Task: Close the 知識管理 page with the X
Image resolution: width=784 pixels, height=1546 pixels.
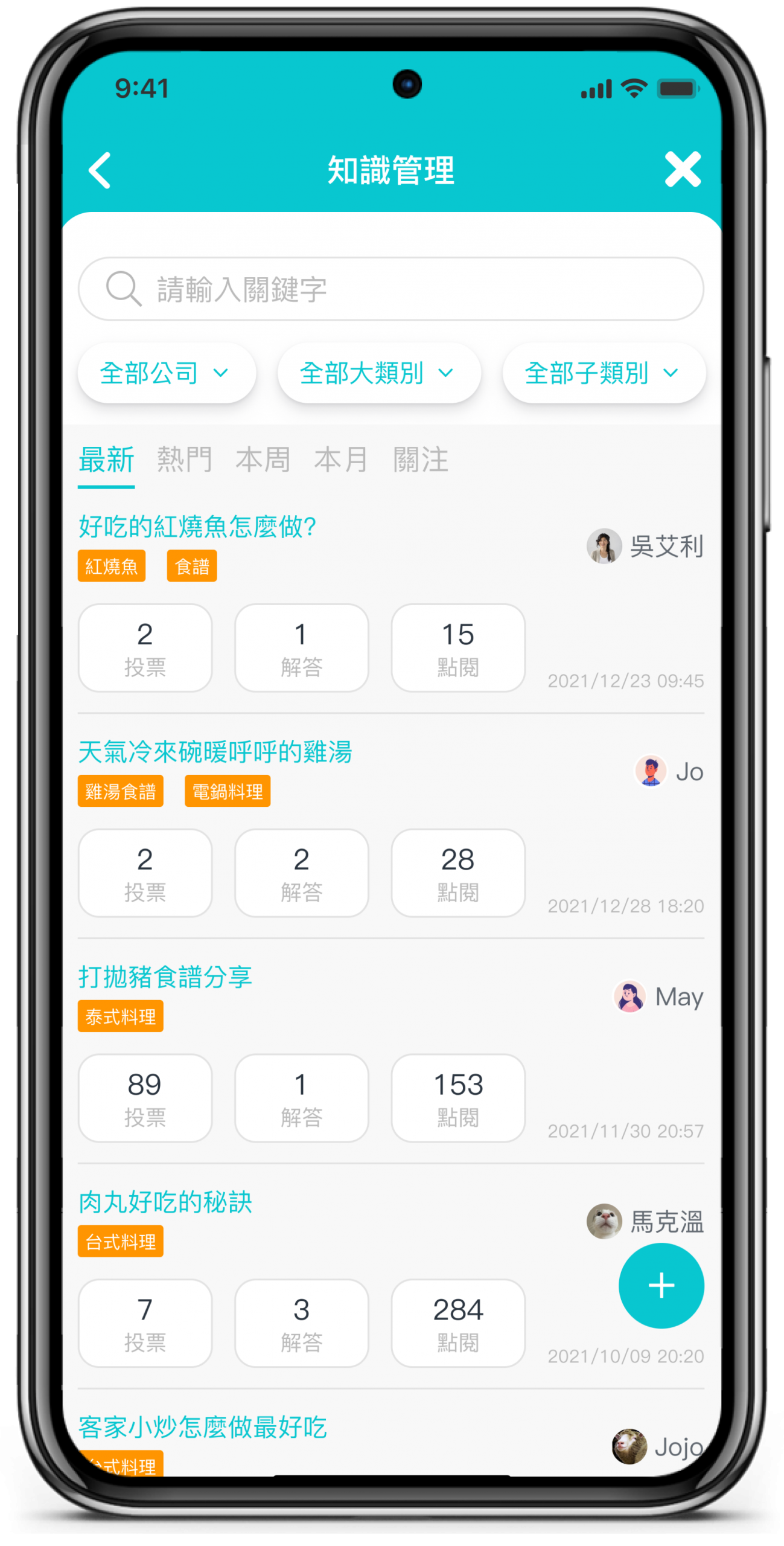Action: (683, 170)
